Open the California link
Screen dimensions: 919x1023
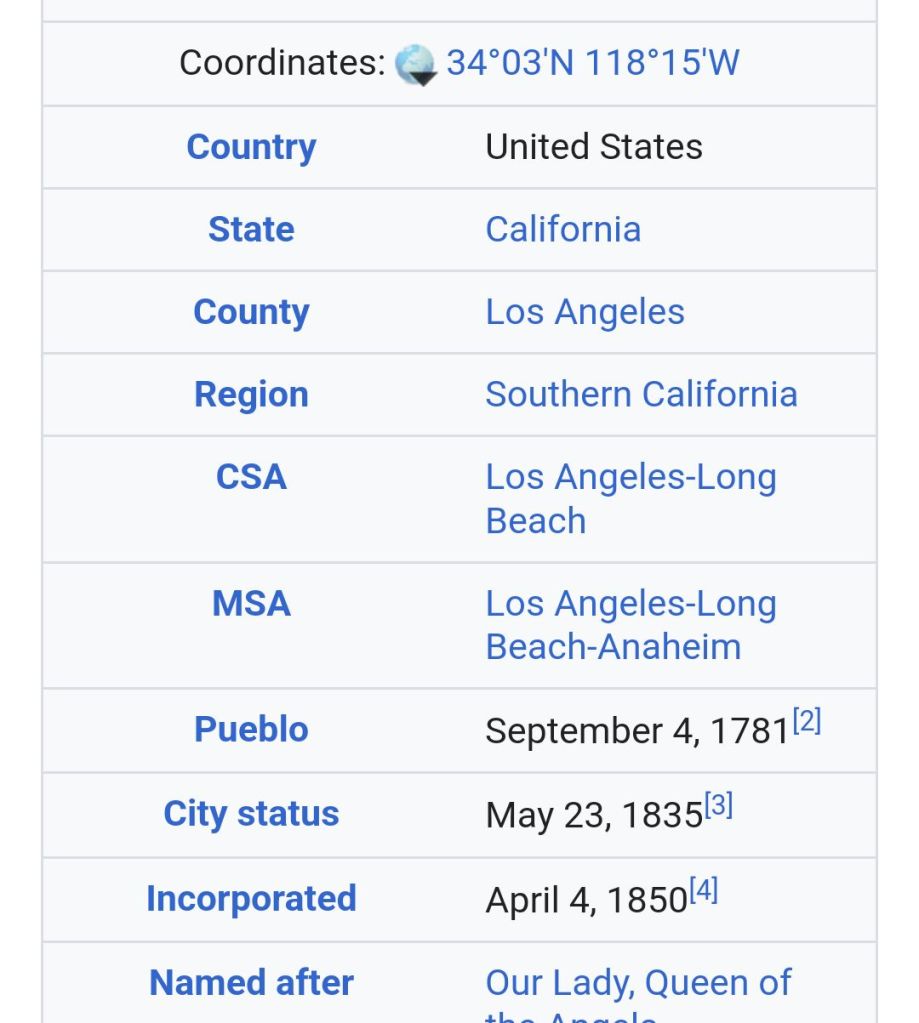[563, 229]
